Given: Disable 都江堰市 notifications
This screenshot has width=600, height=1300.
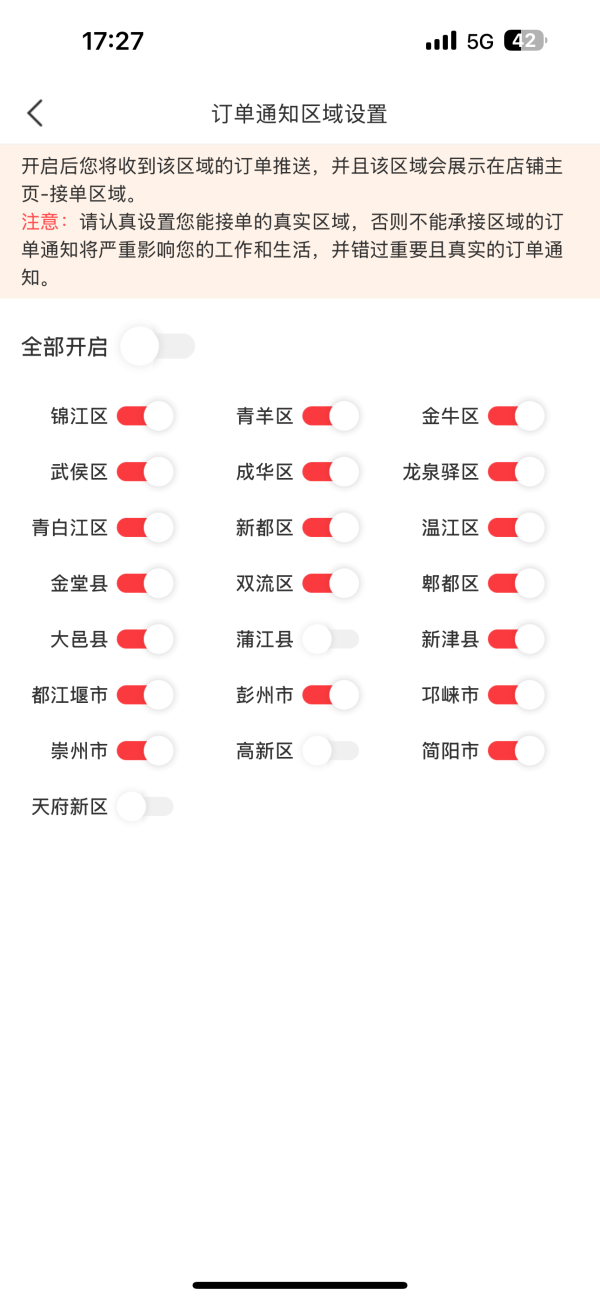Looking at the screenshot, I should [x=145, y=694].
